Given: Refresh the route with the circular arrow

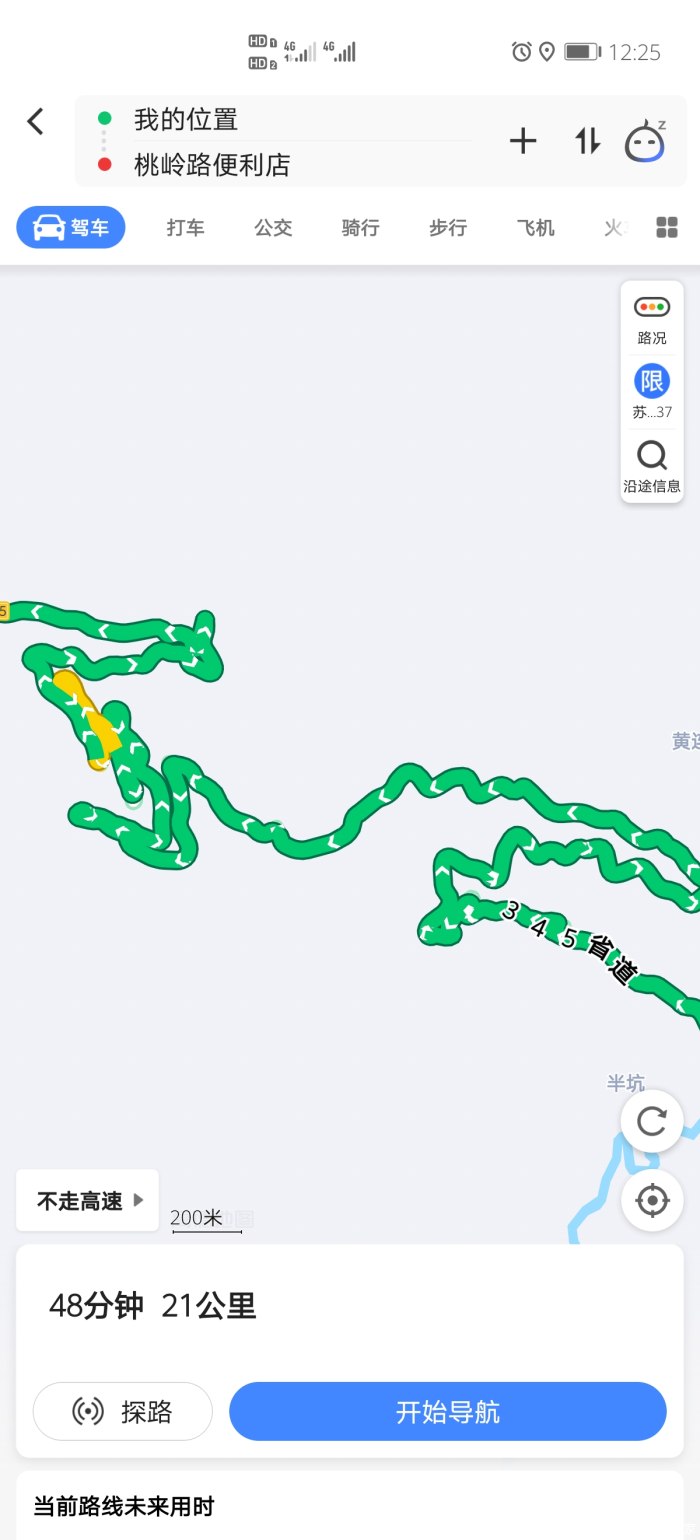Looking at the screenshot, I should 652,1121.
